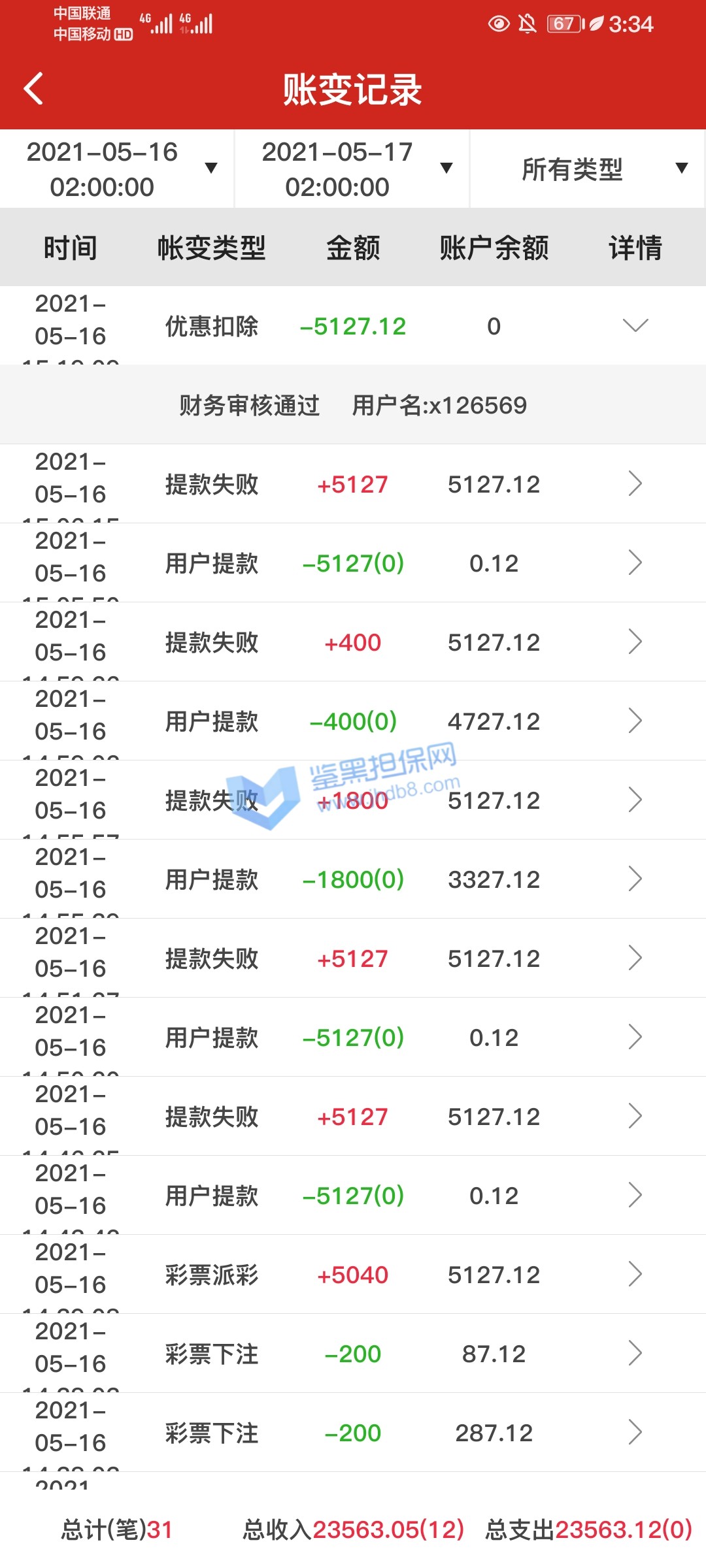Expand 彩票下注 record with balance 87.12
This screenshot has width=706, height=1568.
pos(635,1353)
